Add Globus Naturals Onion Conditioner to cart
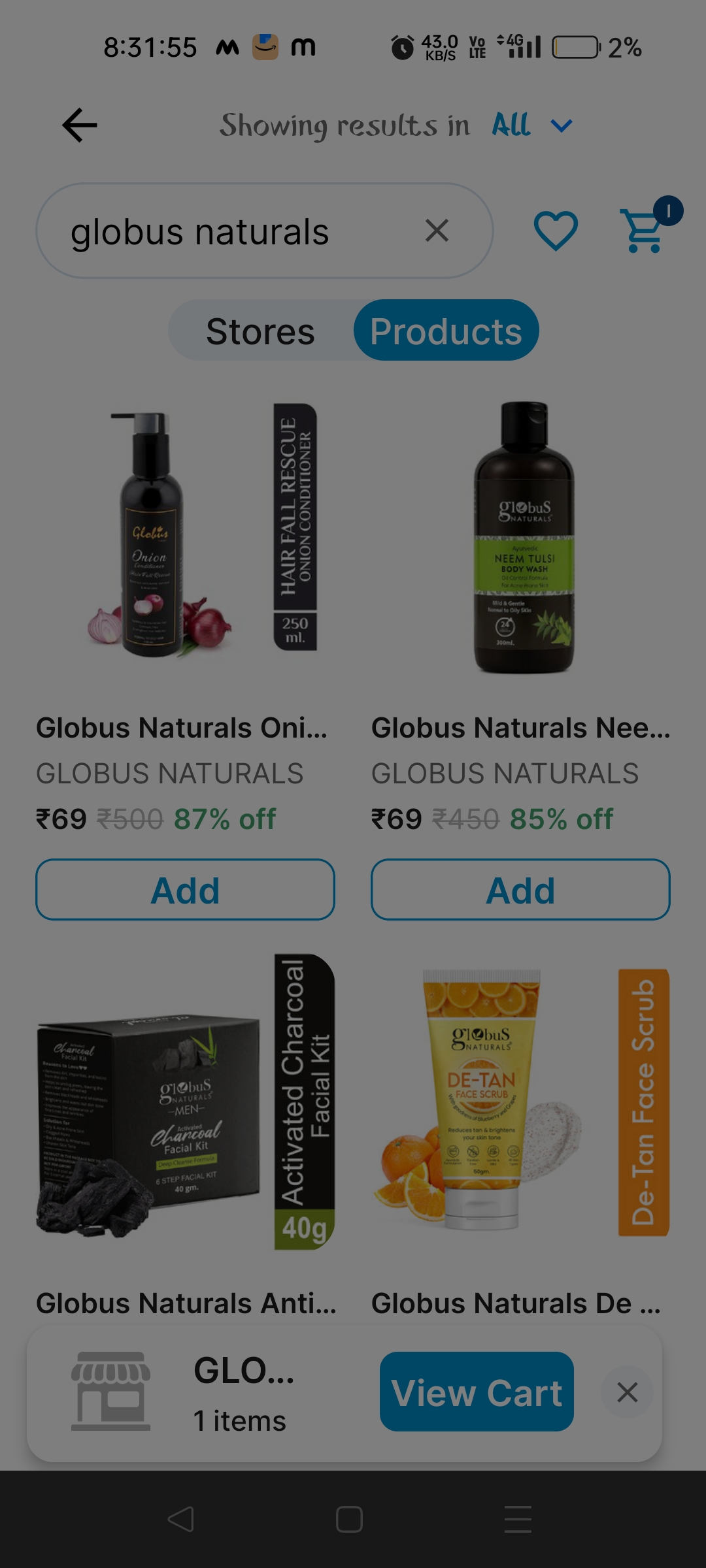706x1568 pixels. coord(185,890)
